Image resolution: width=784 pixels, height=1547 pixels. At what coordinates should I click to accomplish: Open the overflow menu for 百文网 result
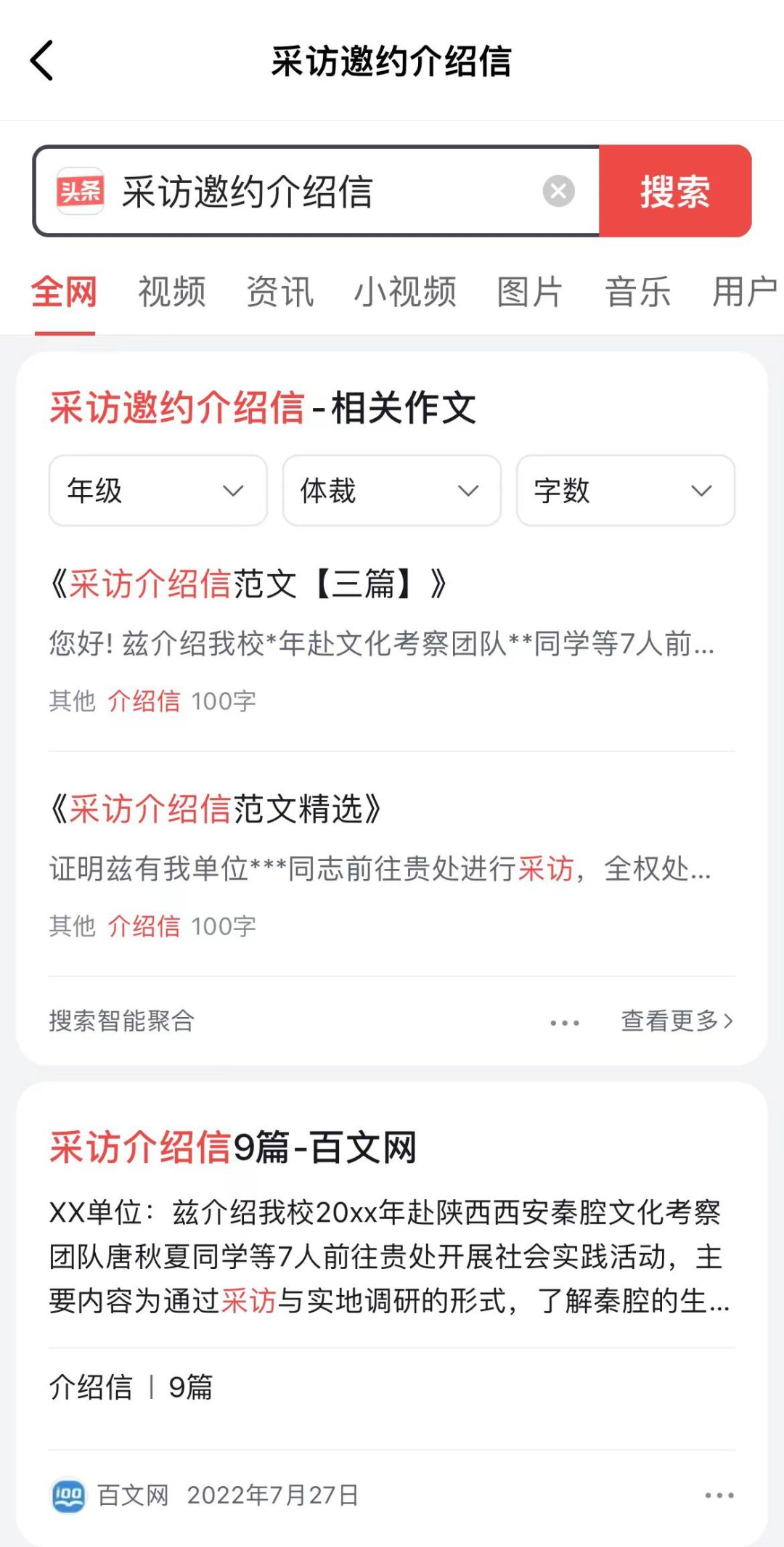point(719,1495)
